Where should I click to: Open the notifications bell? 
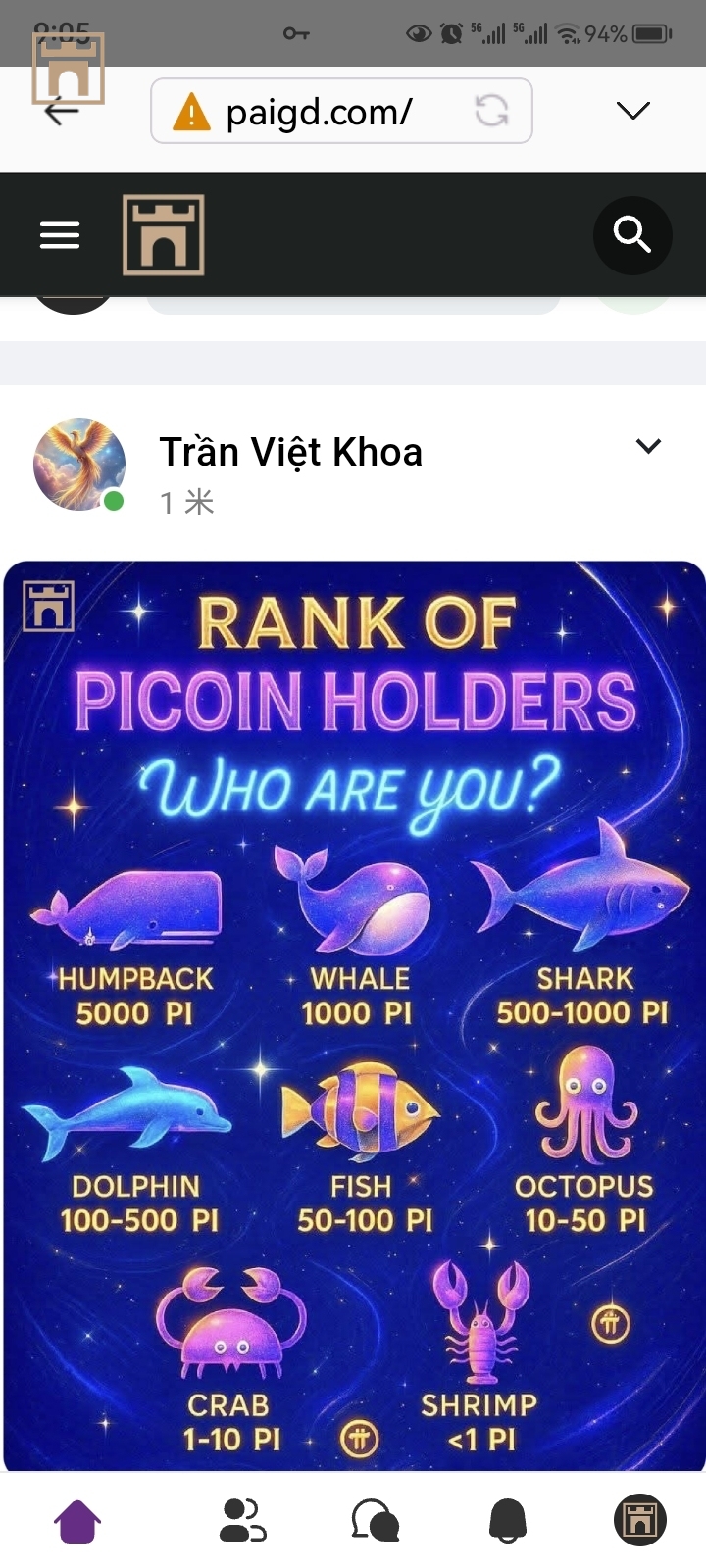click(x=508, y=1521)
